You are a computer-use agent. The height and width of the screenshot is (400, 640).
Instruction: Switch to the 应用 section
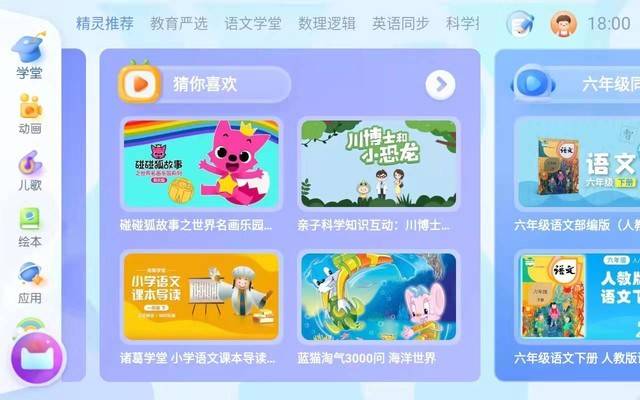(30, 283)
